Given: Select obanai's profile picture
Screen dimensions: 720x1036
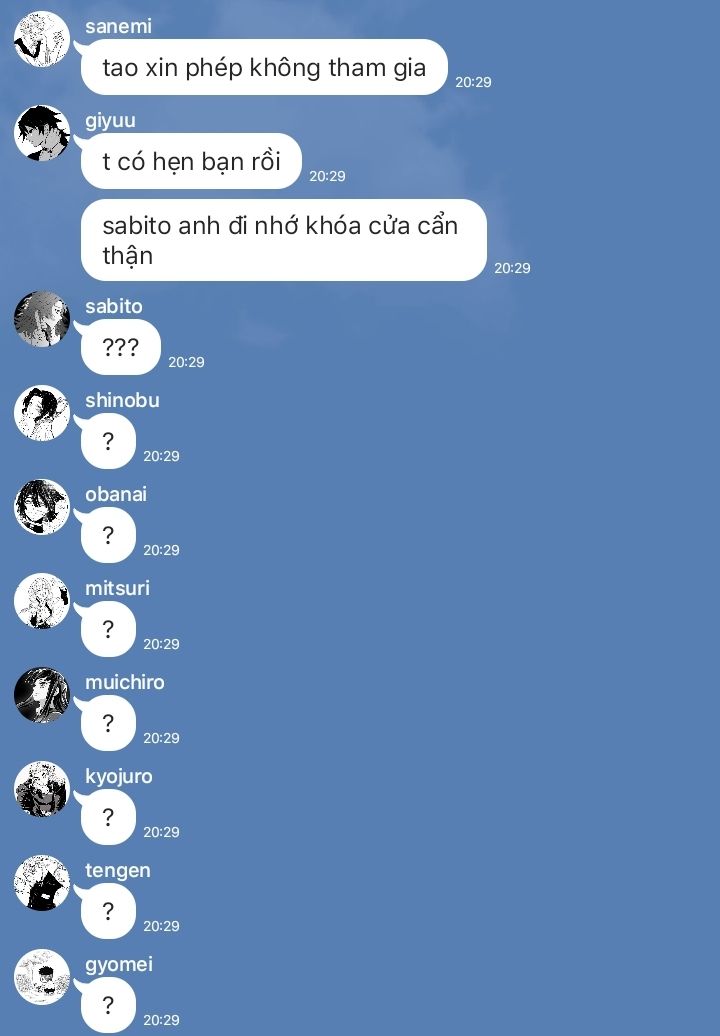Looking at the screenshot, I should [42, 506].
